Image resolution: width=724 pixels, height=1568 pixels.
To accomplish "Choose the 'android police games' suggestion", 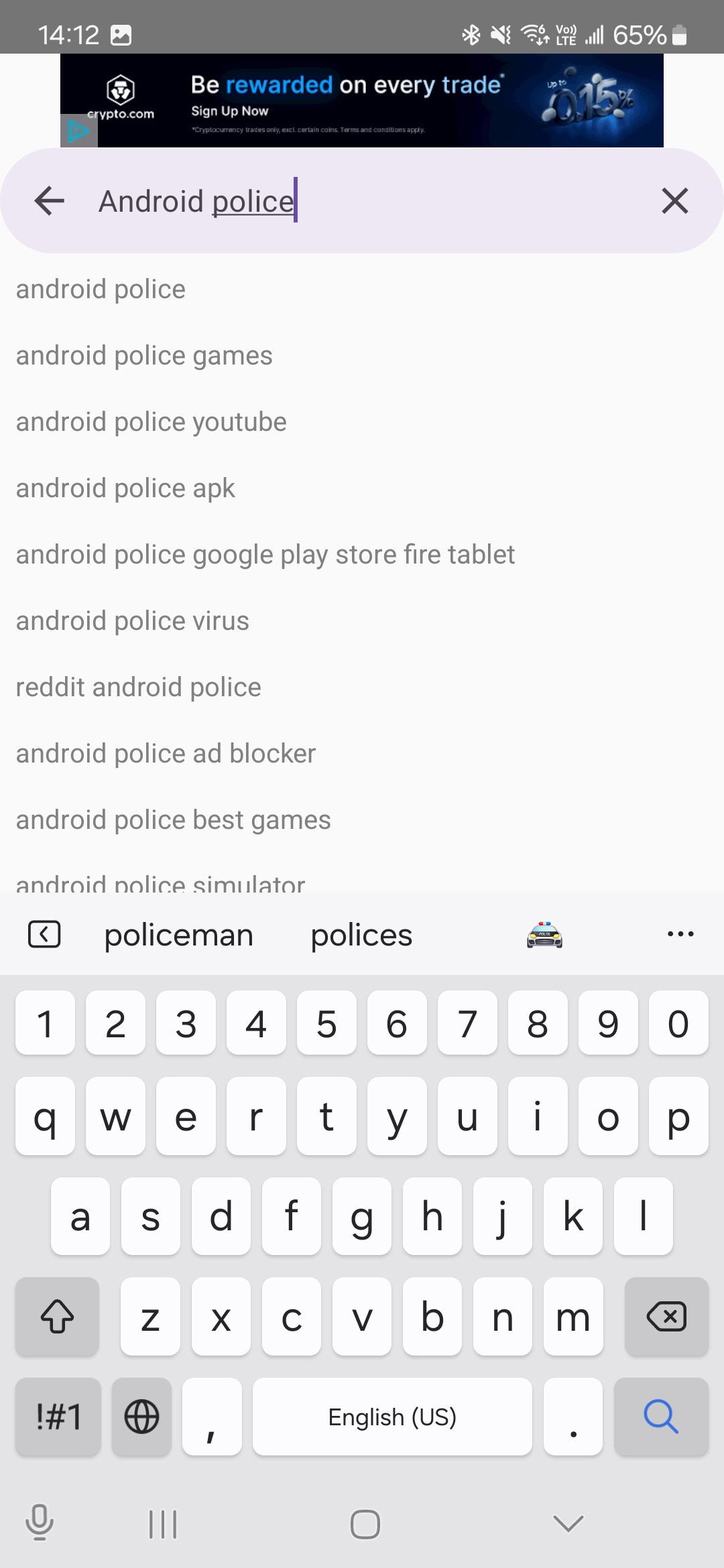I will click(144, 356).
